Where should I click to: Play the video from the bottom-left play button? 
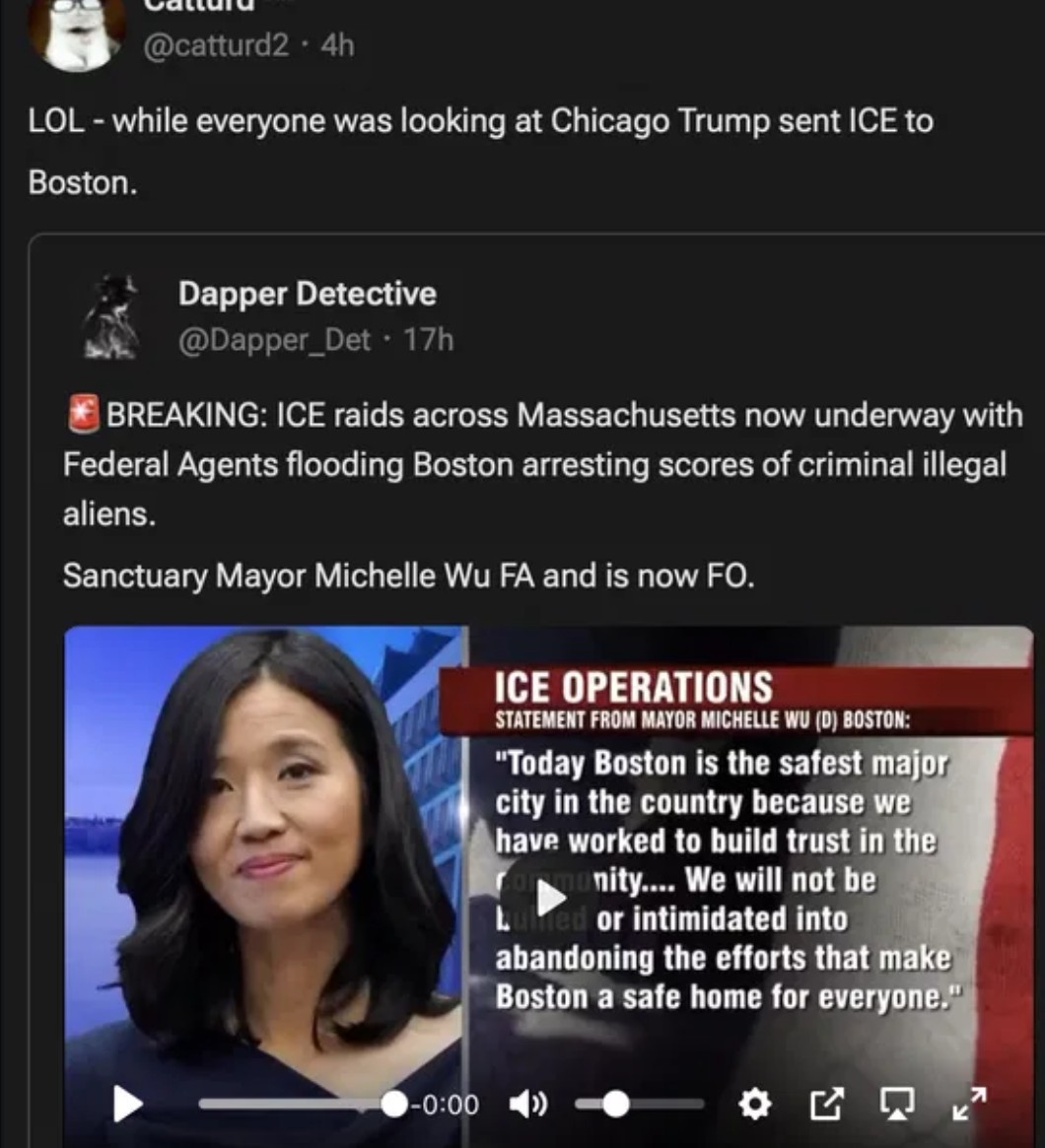pyautogui.click(x=128, y=1104)
